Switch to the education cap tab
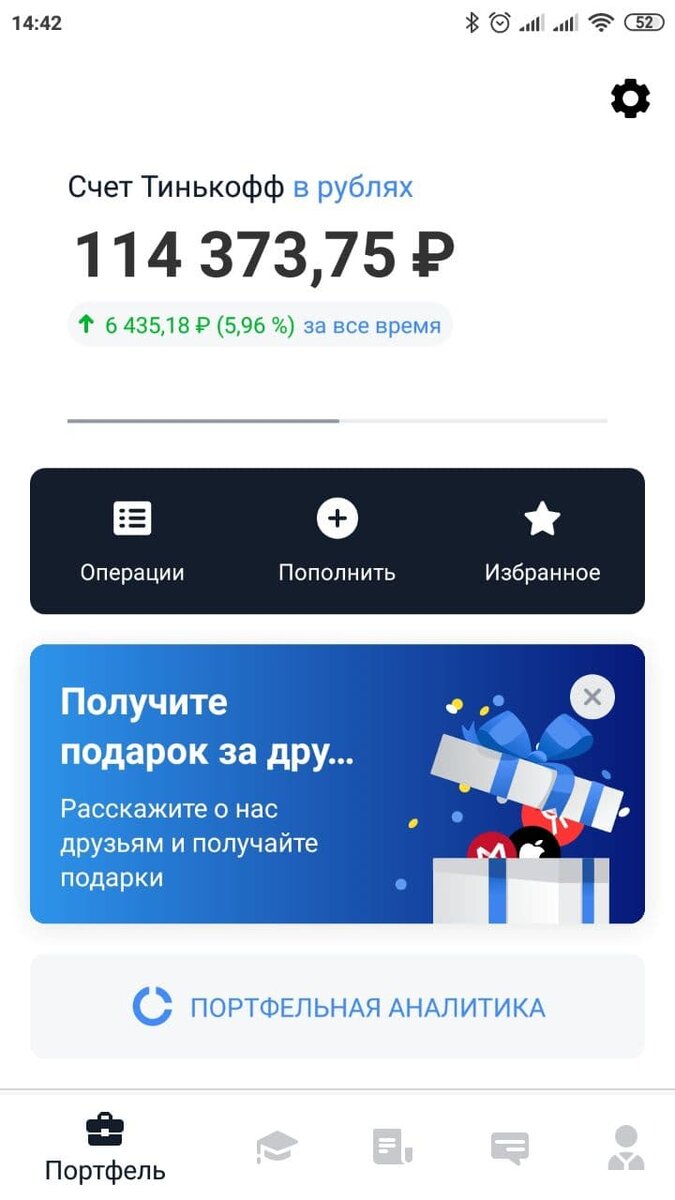This screenshot has height=1200, width=675. tap(276, 1146)
